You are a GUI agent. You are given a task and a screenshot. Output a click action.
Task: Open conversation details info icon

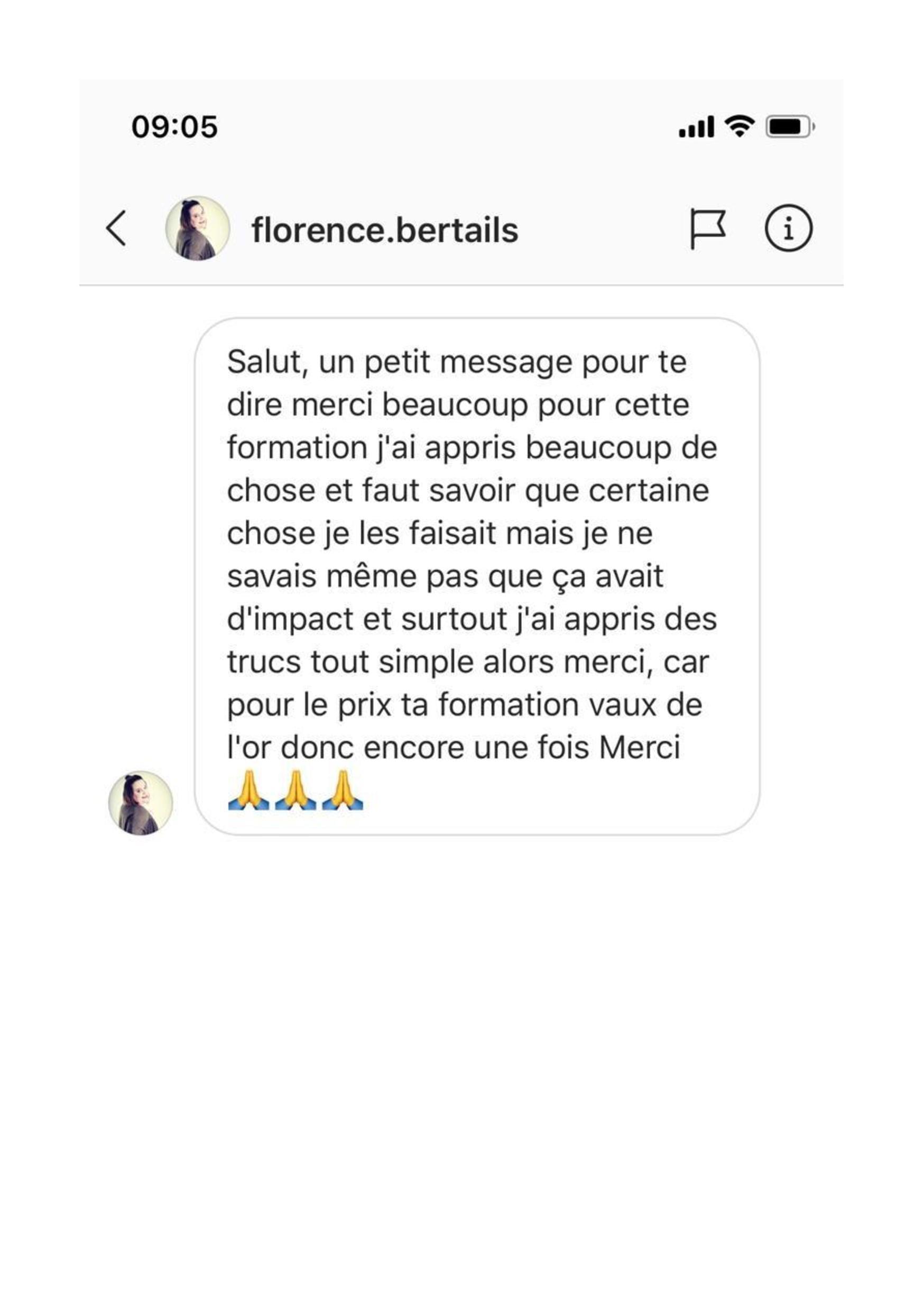click(x=788, y=228)
